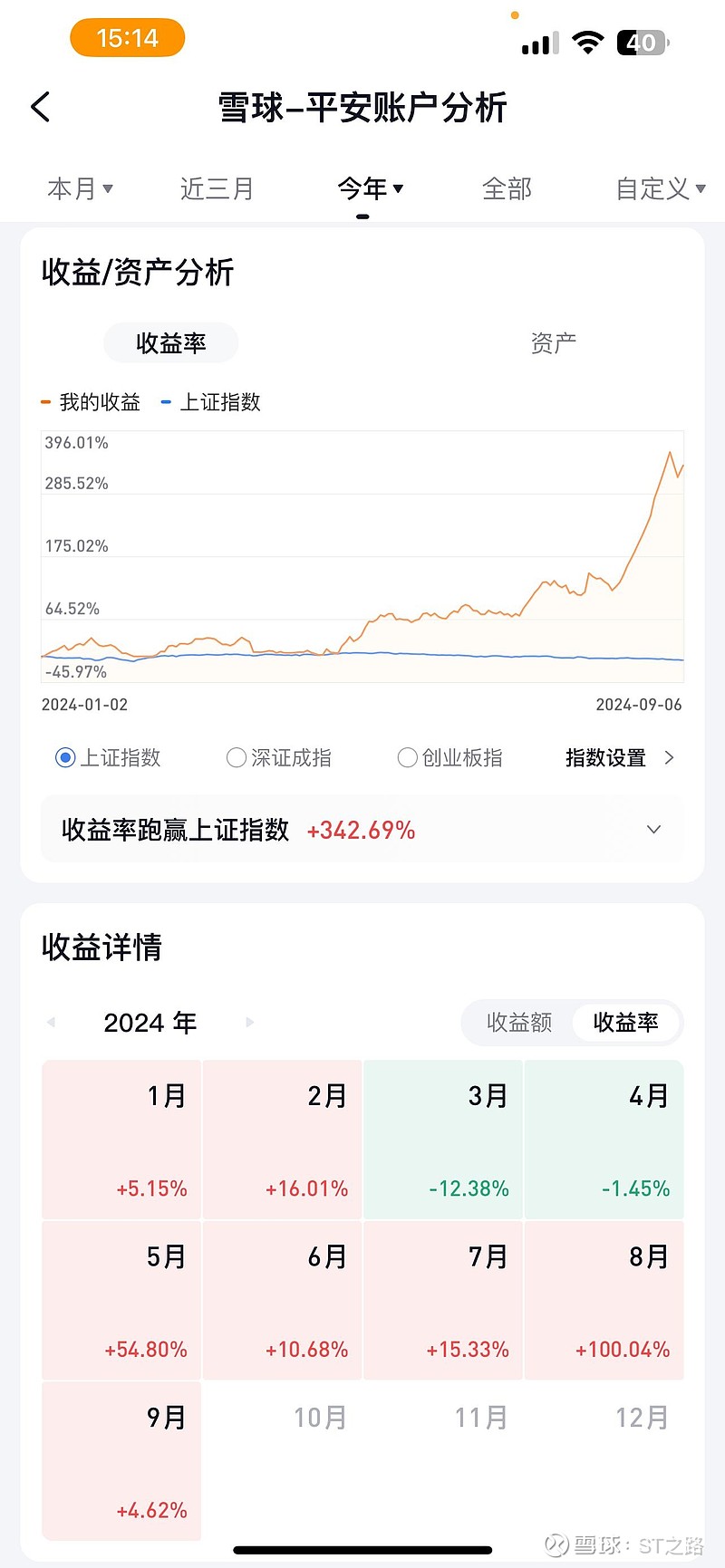The image size is (725, 1568).
Task: Choose the 创业板指 radio option
Action: click(450, 757)
